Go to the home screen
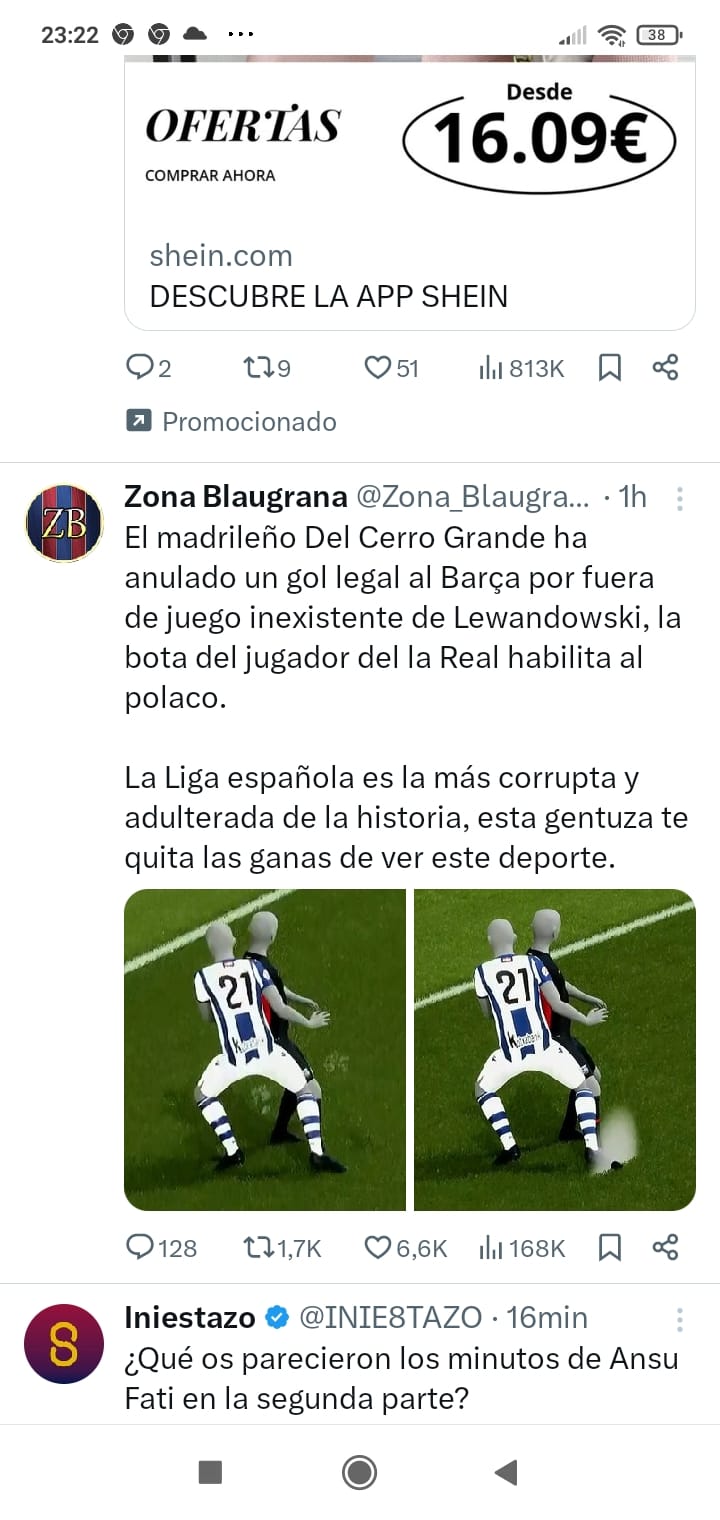Screen dimensions: 720x1520 (x=359, y=1472)
